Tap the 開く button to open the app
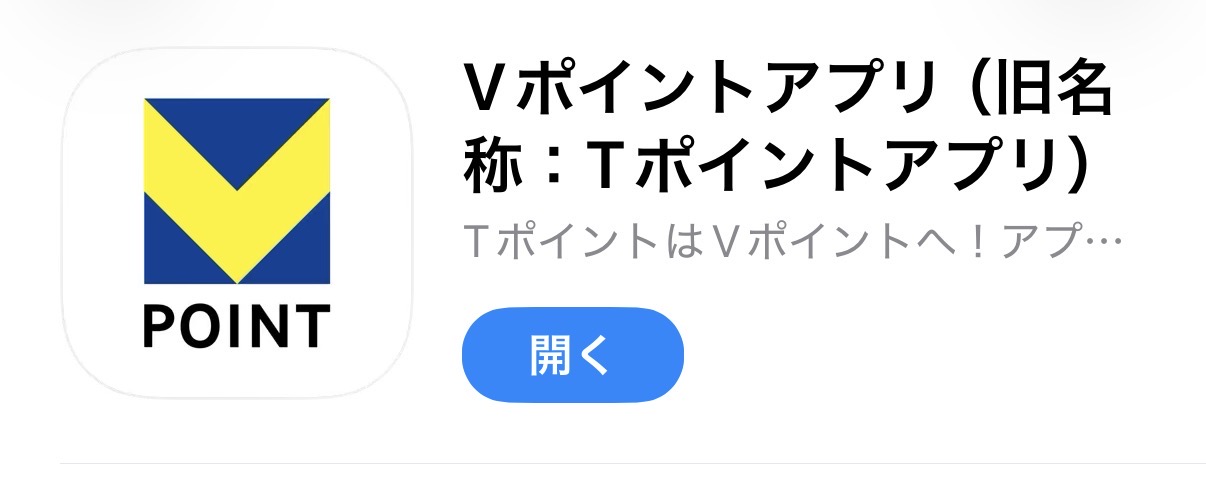The width and height of the screenshot is (1206, 478). click(572, 355)
